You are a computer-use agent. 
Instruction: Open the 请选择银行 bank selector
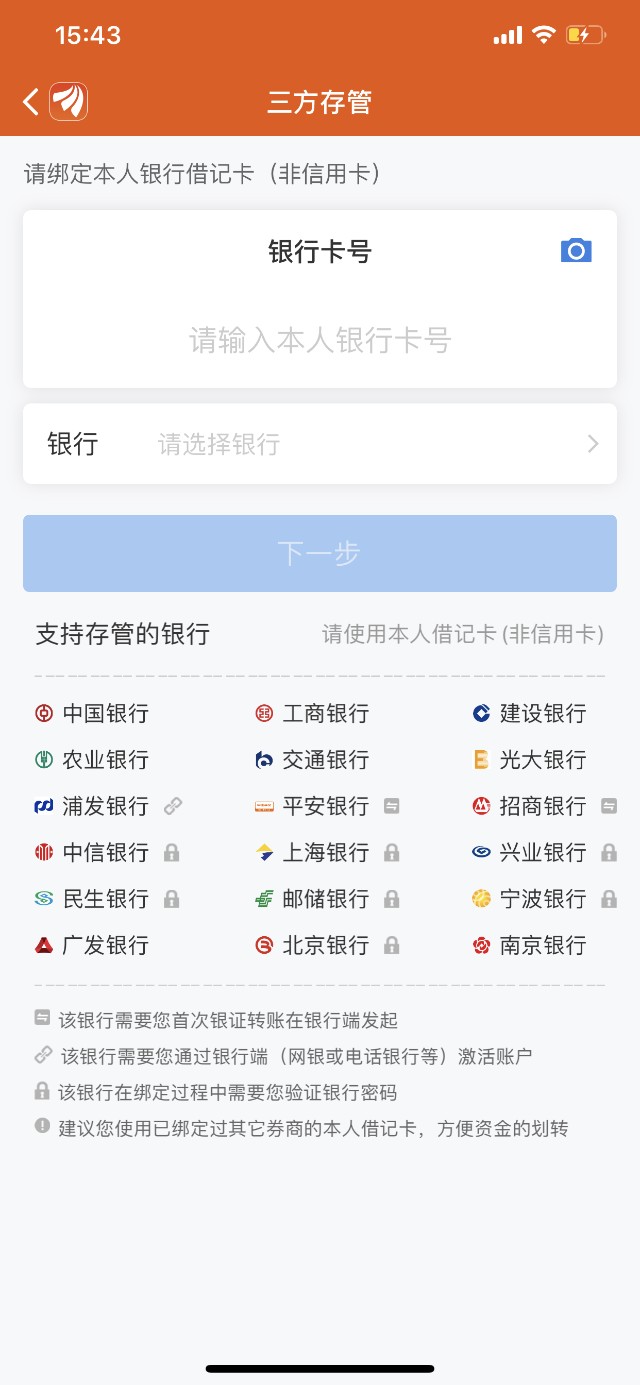[x=320, y=444]
